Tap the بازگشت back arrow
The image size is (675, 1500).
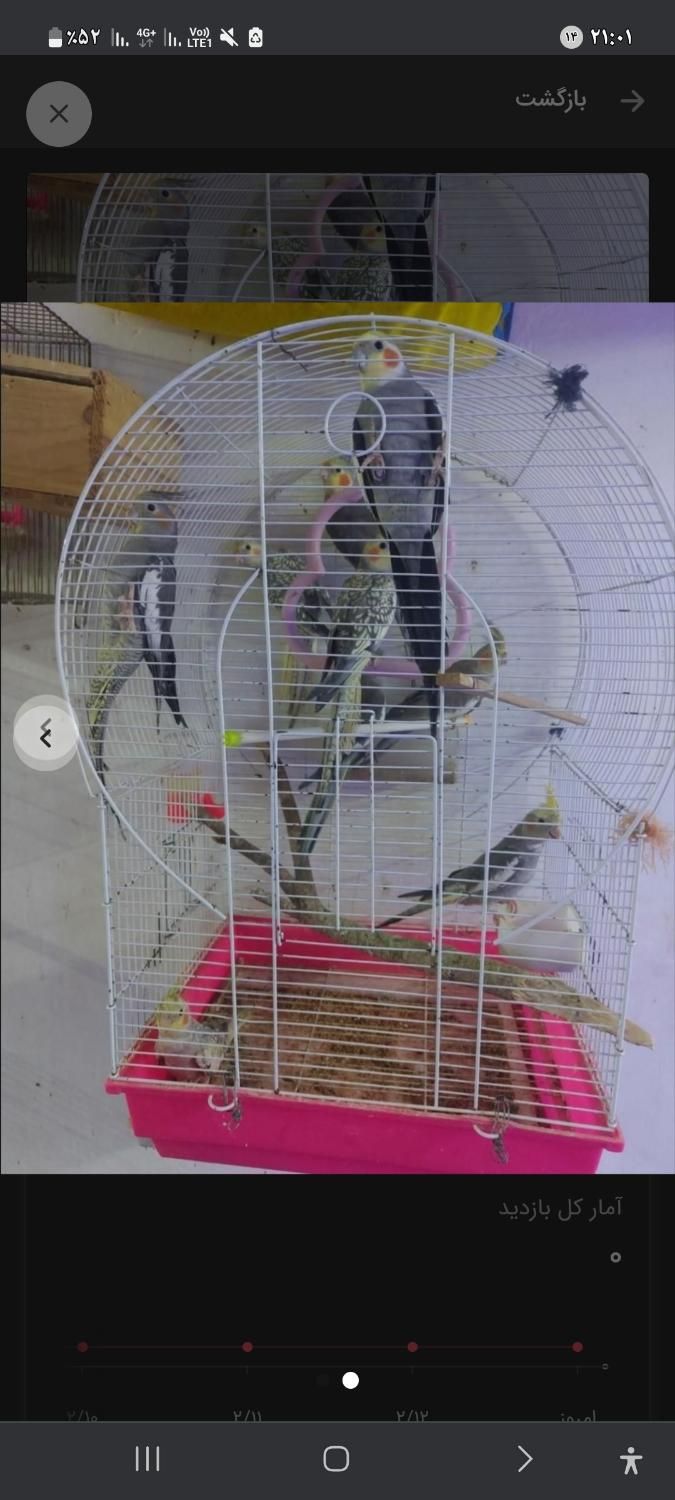tap(632, 100)
